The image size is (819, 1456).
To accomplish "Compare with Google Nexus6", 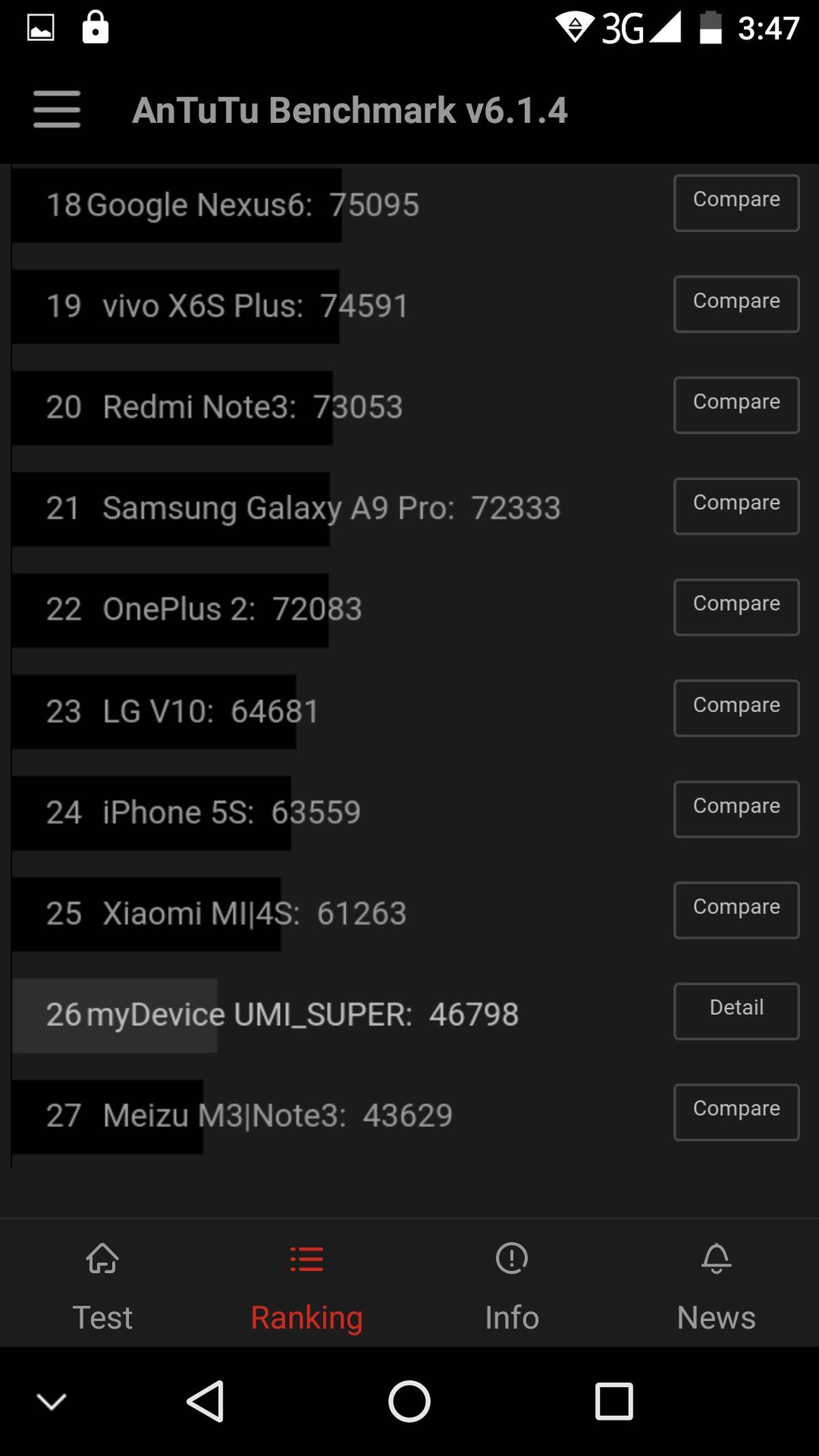I will (x=736, y=203).
